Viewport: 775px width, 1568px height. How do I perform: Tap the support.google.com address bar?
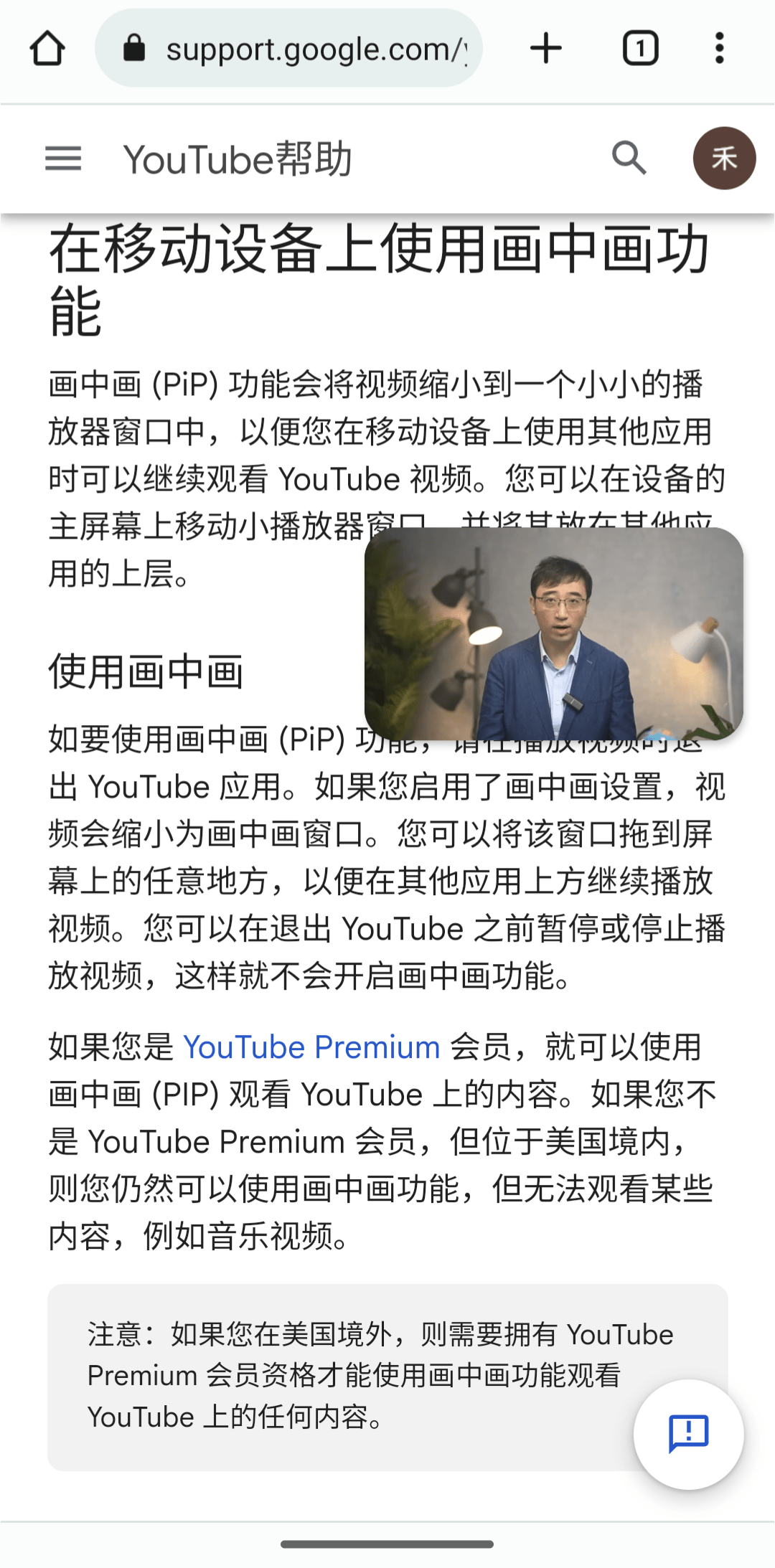click(x=288, y=49)
